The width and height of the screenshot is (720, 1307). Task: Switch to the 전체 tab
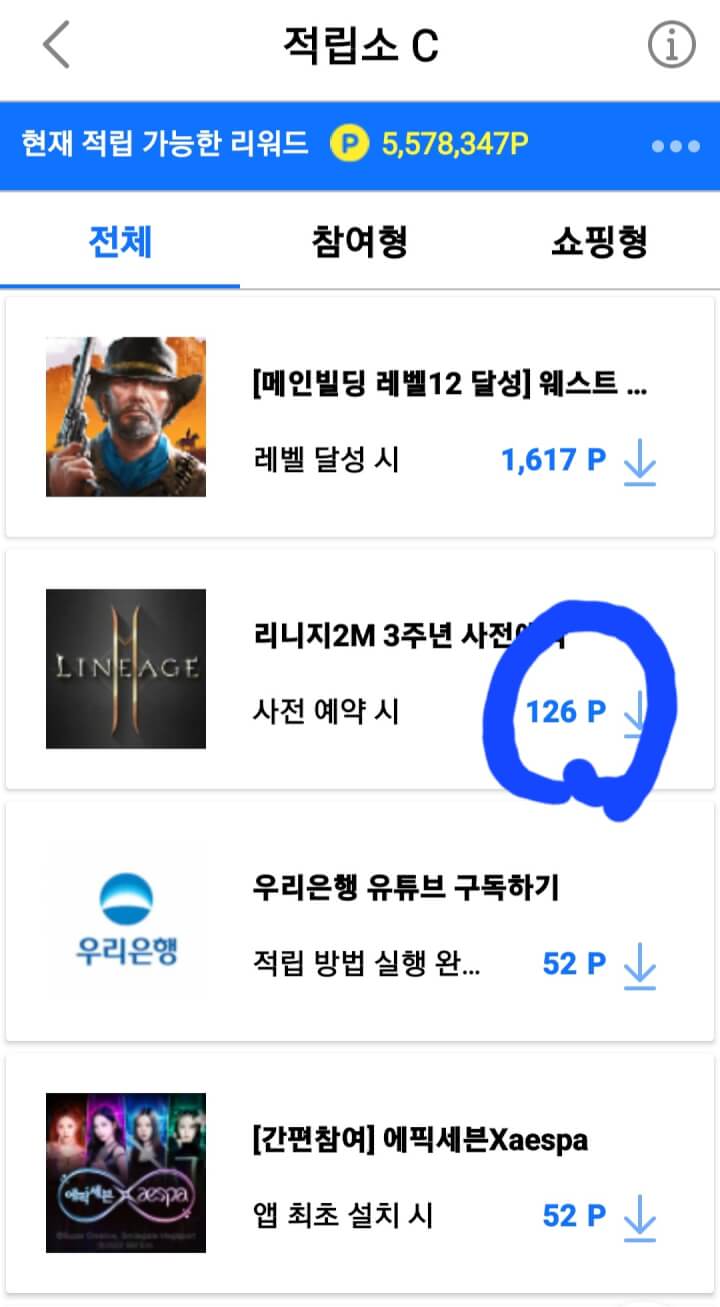(x=120, y=242)
